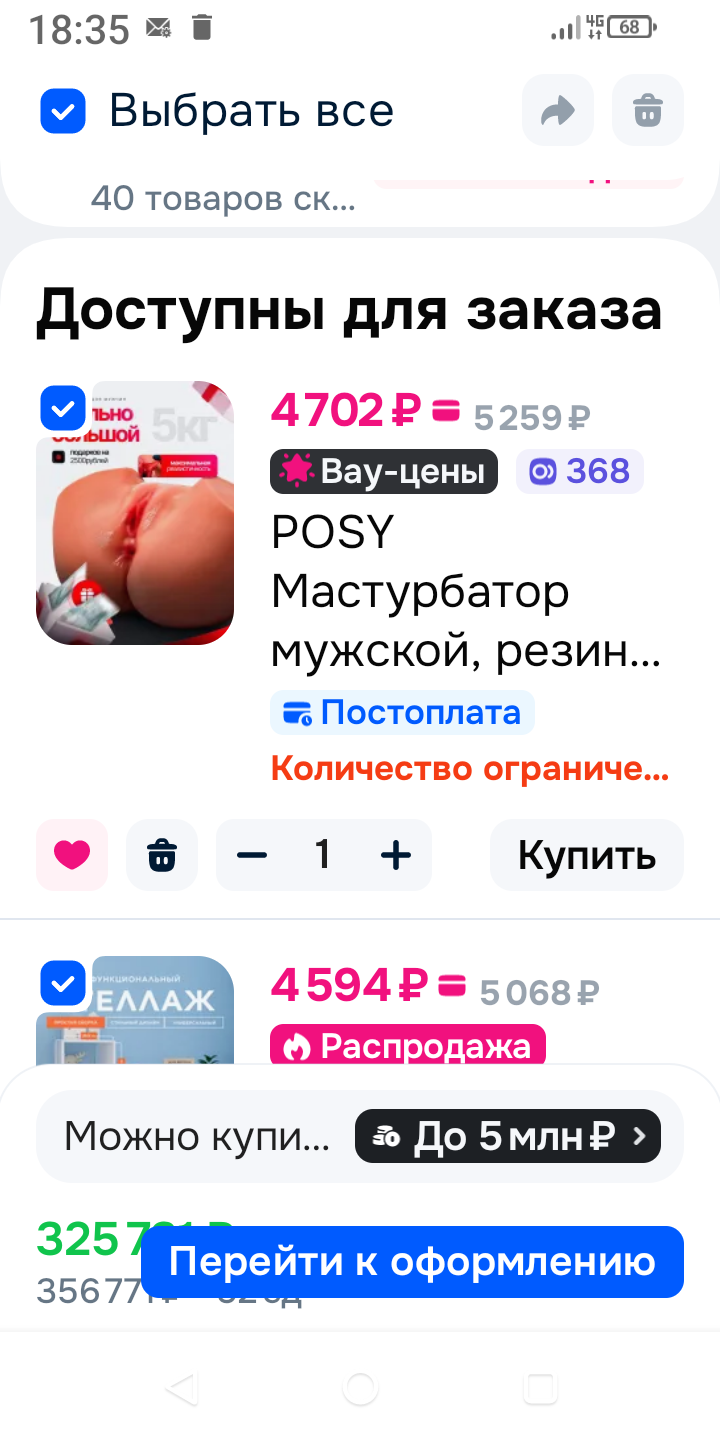
Task: Increase the POSY item quantity
Action: click(x=396, y=855)
